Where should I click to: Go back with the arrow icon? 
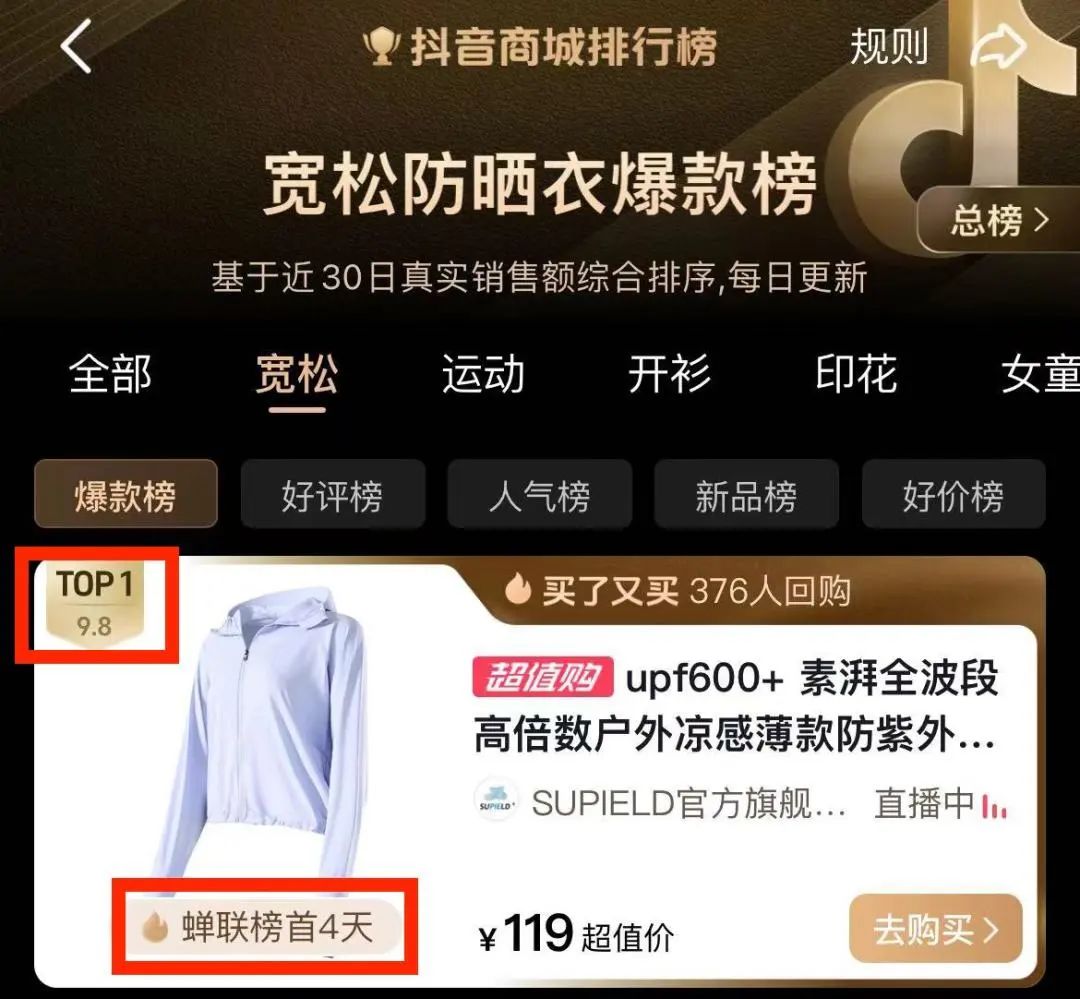76,47
